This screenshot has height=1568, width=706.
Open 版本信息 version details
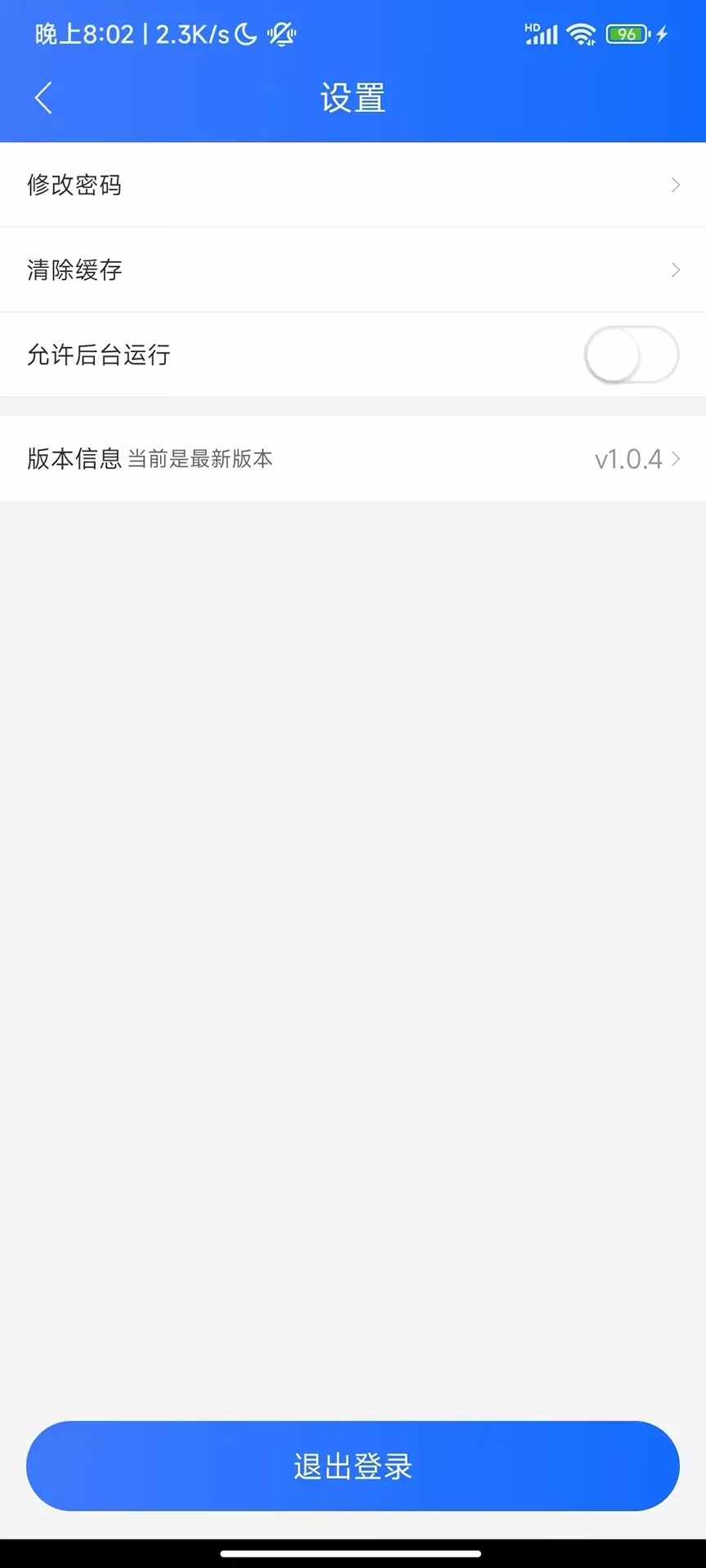(x=353, y=459)
